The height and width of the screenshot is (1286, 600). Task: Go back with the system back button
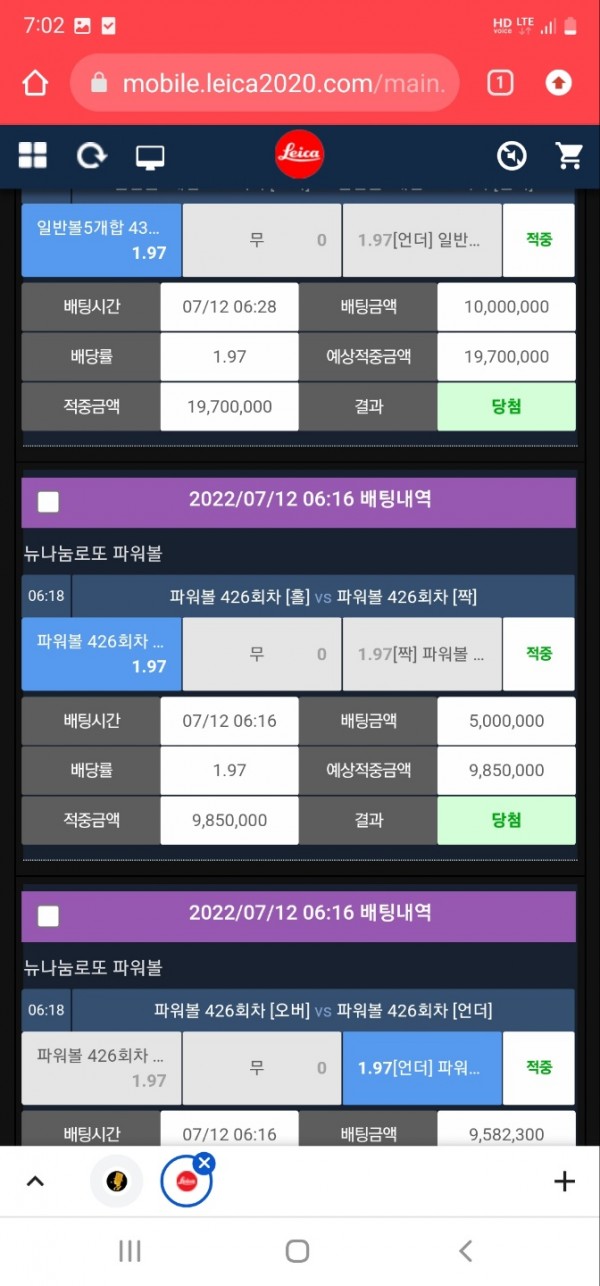click(x=465, y=1250)
